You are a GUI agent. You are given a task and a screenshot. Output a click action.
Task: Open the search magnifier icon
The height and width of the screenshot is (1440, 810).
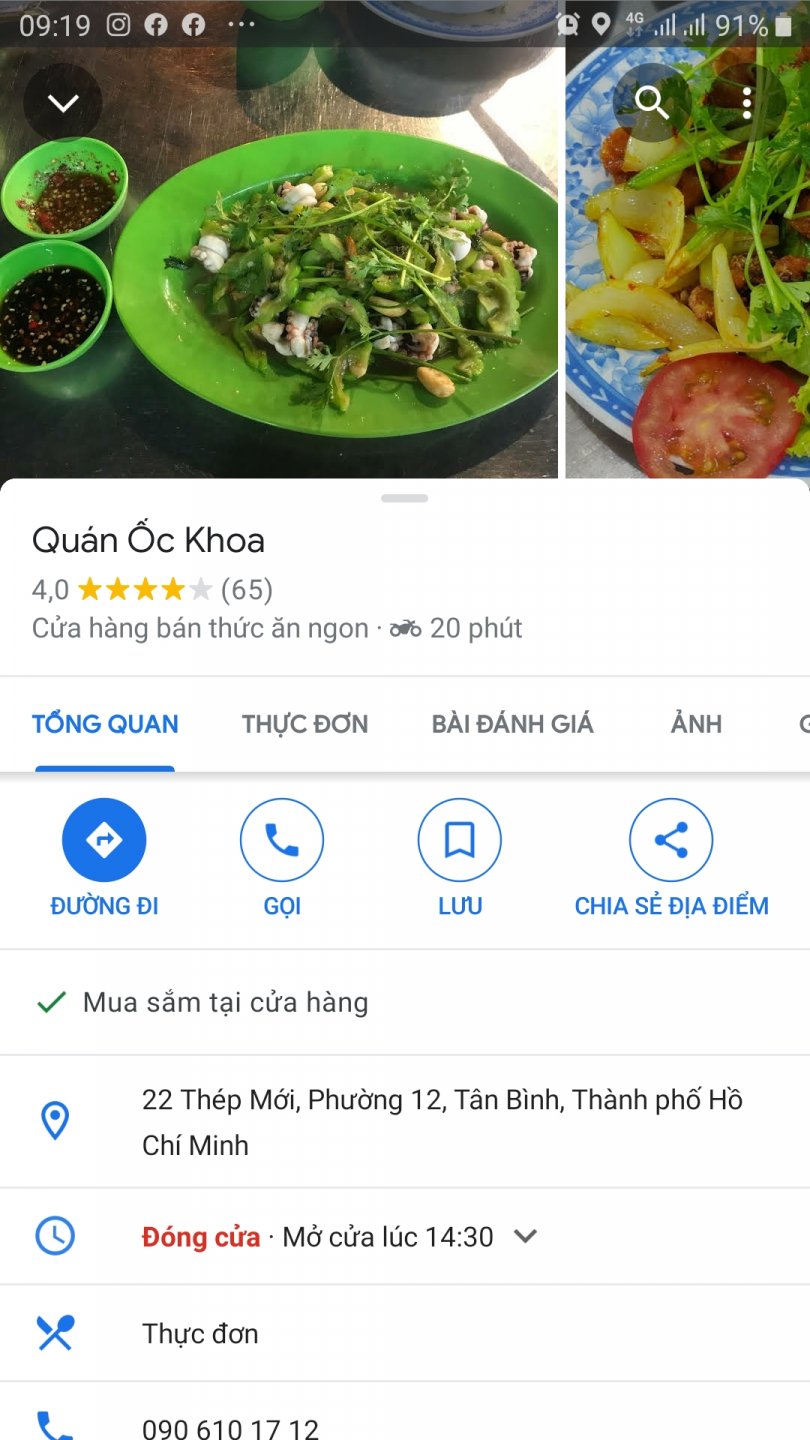[x=651, y=102]
